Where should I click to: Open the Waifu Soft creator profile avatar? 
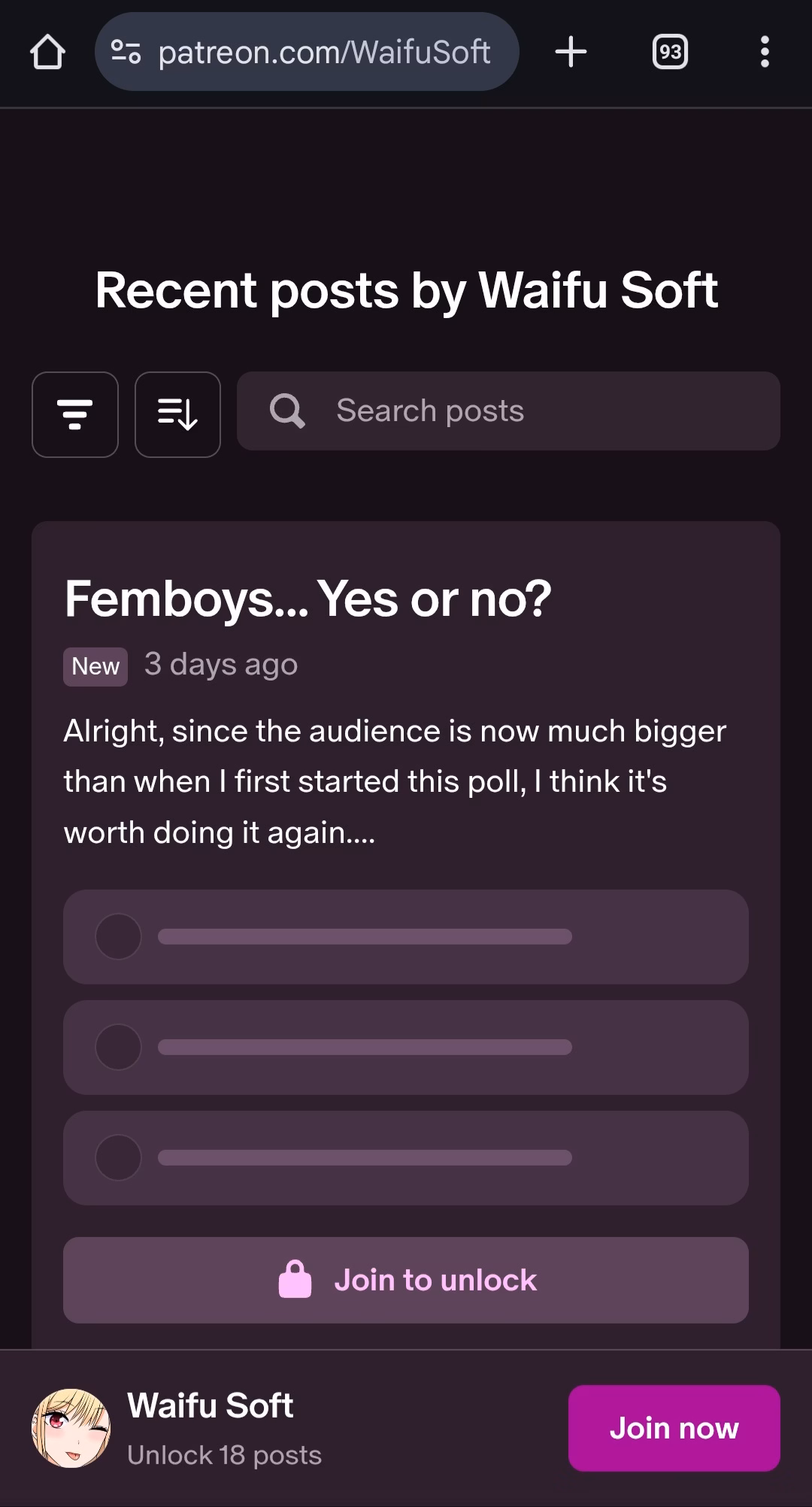point(71,1428)
